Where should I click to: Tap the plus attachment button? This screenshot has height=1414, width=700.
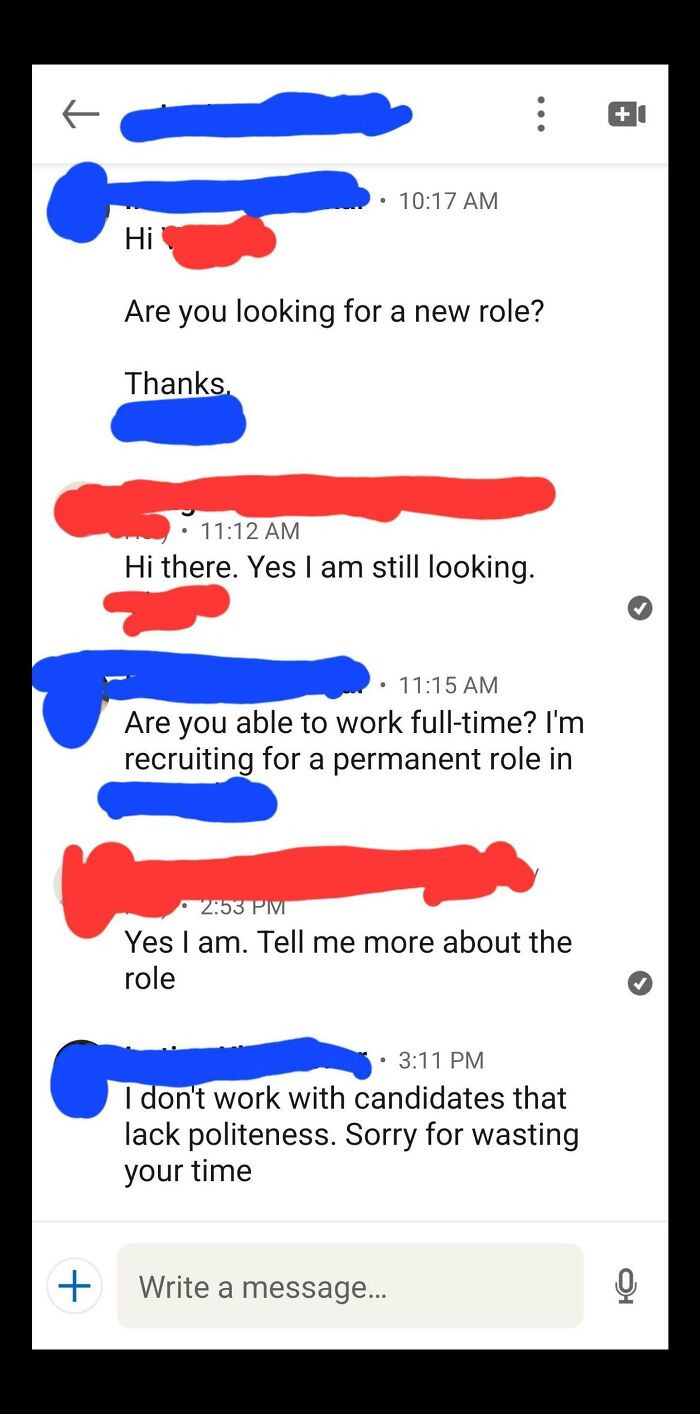coord(75,1286)
